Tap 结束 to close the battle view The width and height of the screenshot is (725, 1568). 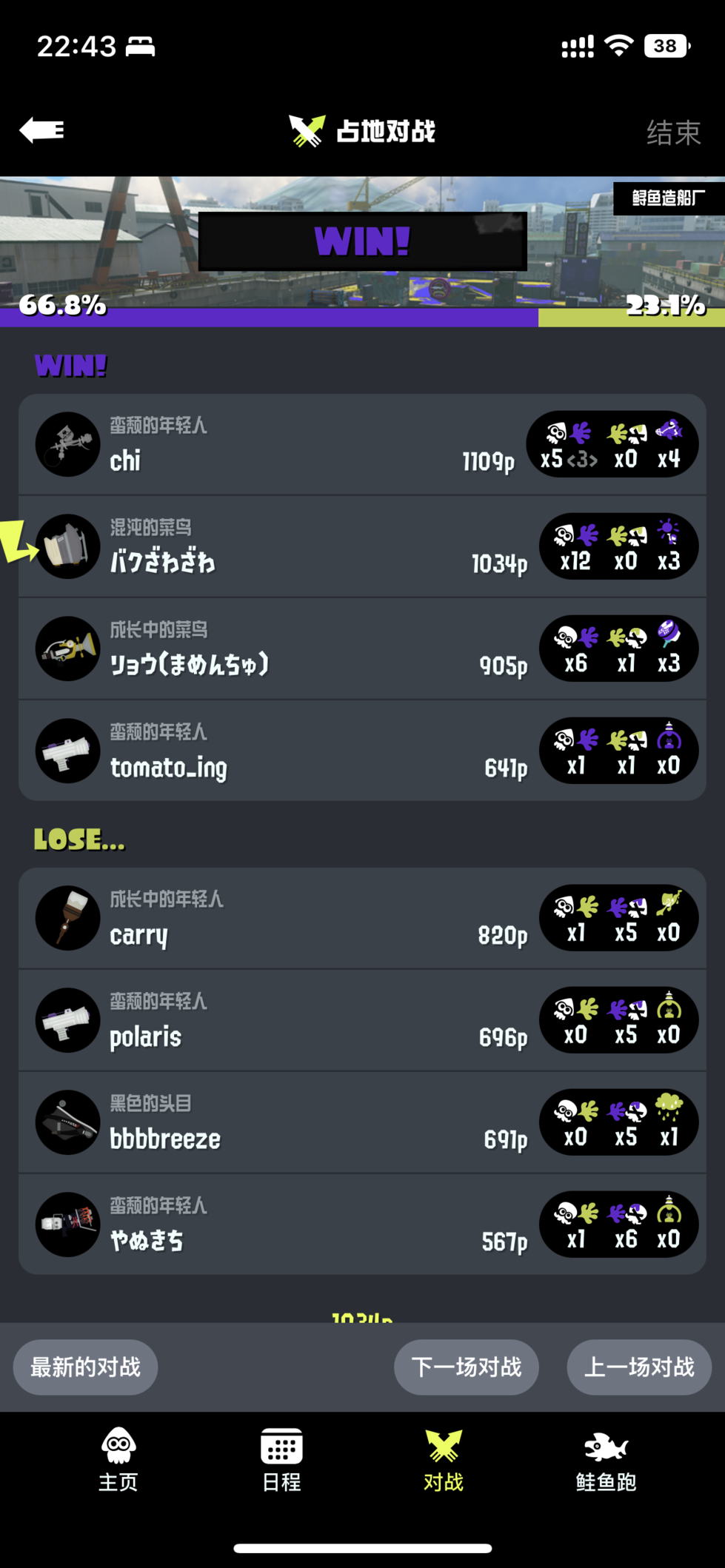coord(672,133)
